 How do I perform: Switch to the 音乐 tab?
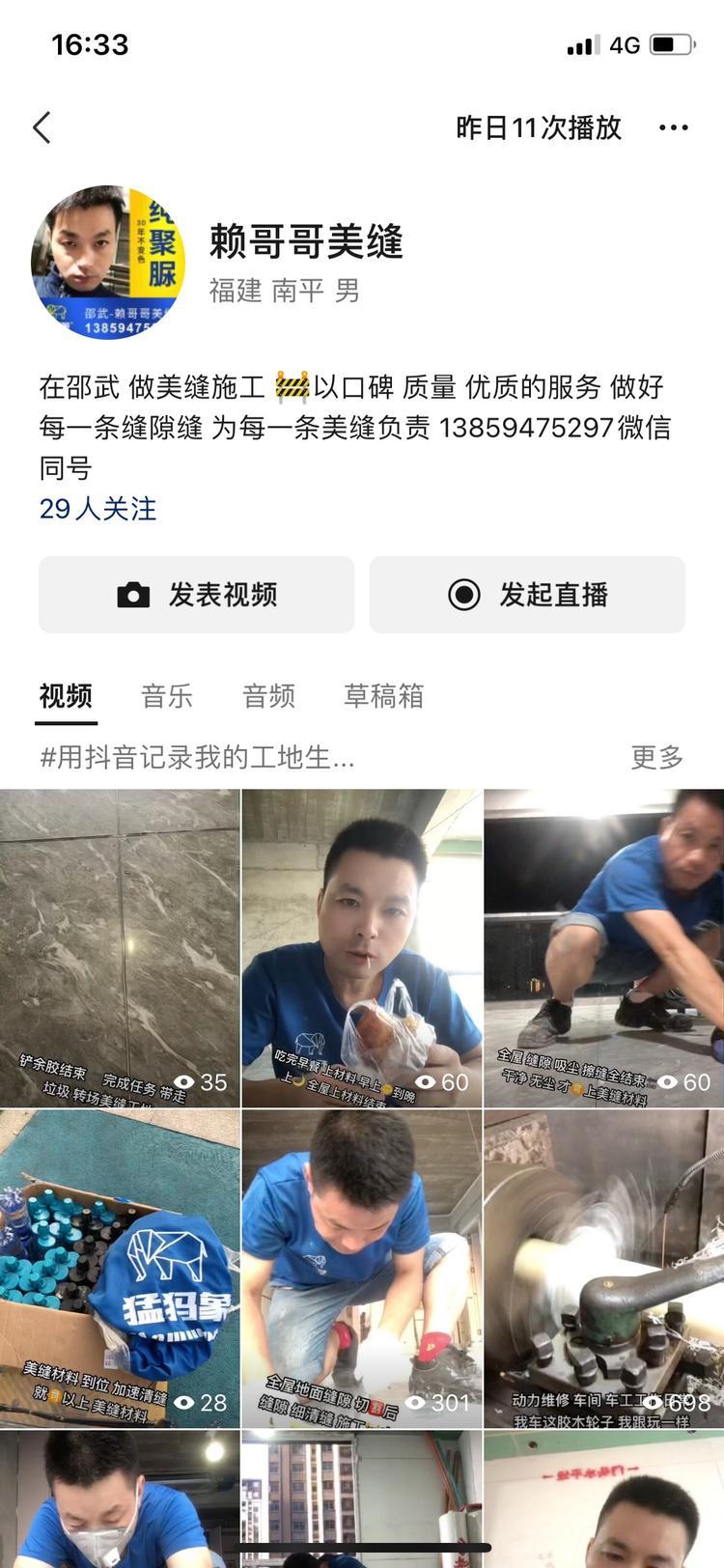click(167, 696)
